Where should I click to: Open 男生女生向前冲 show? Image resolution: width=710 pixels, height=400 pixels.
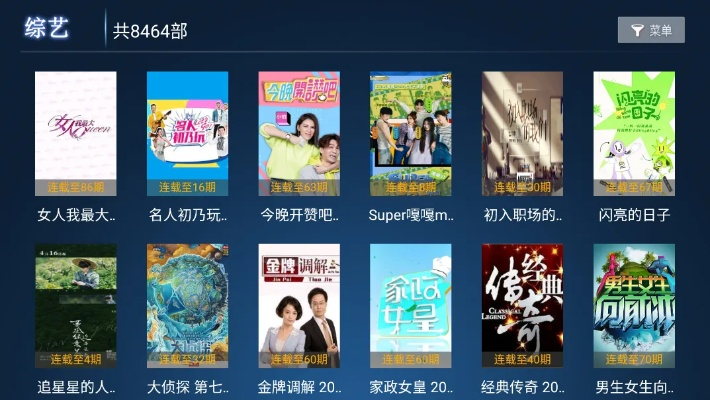tap(634, 306)
